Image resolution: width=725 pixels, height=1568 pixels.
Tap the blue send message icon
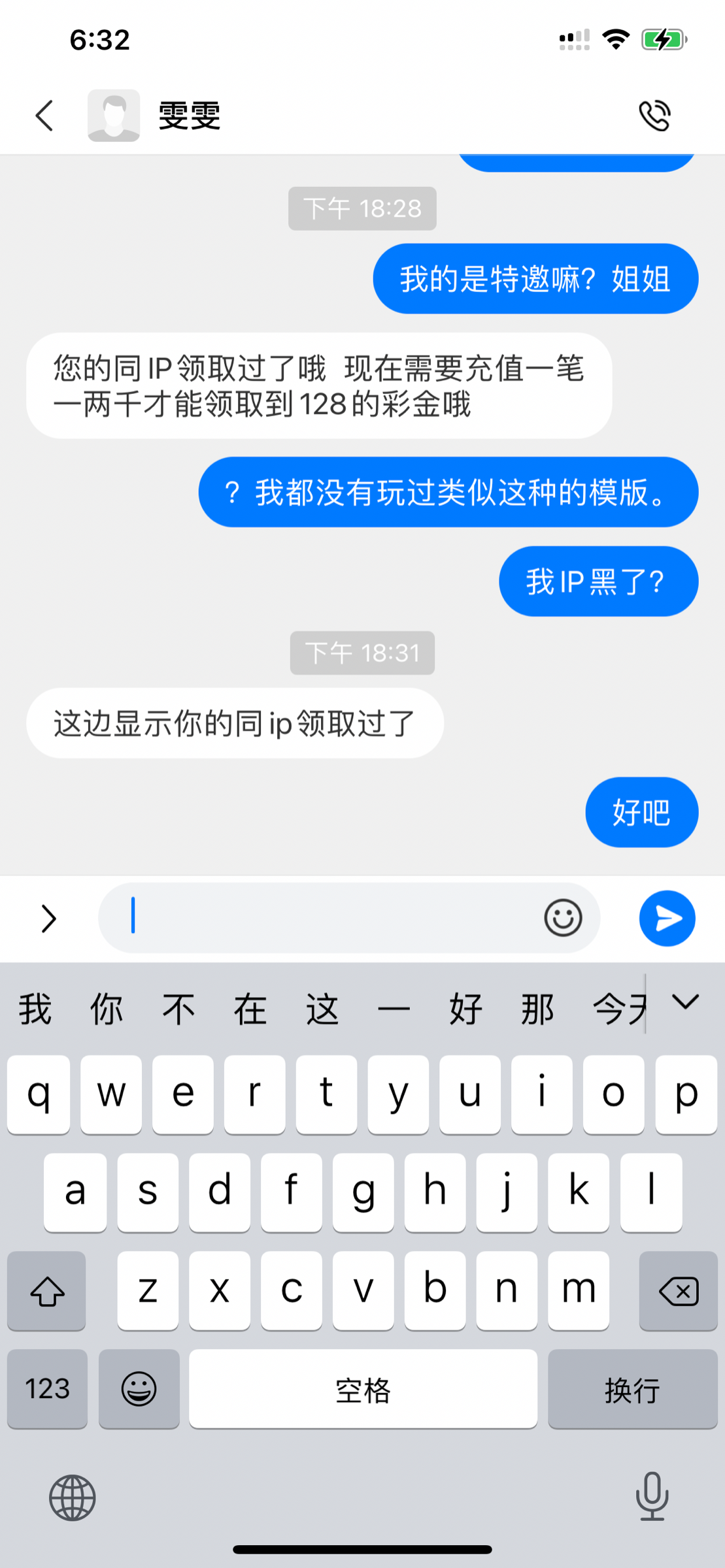pos(667,918)
